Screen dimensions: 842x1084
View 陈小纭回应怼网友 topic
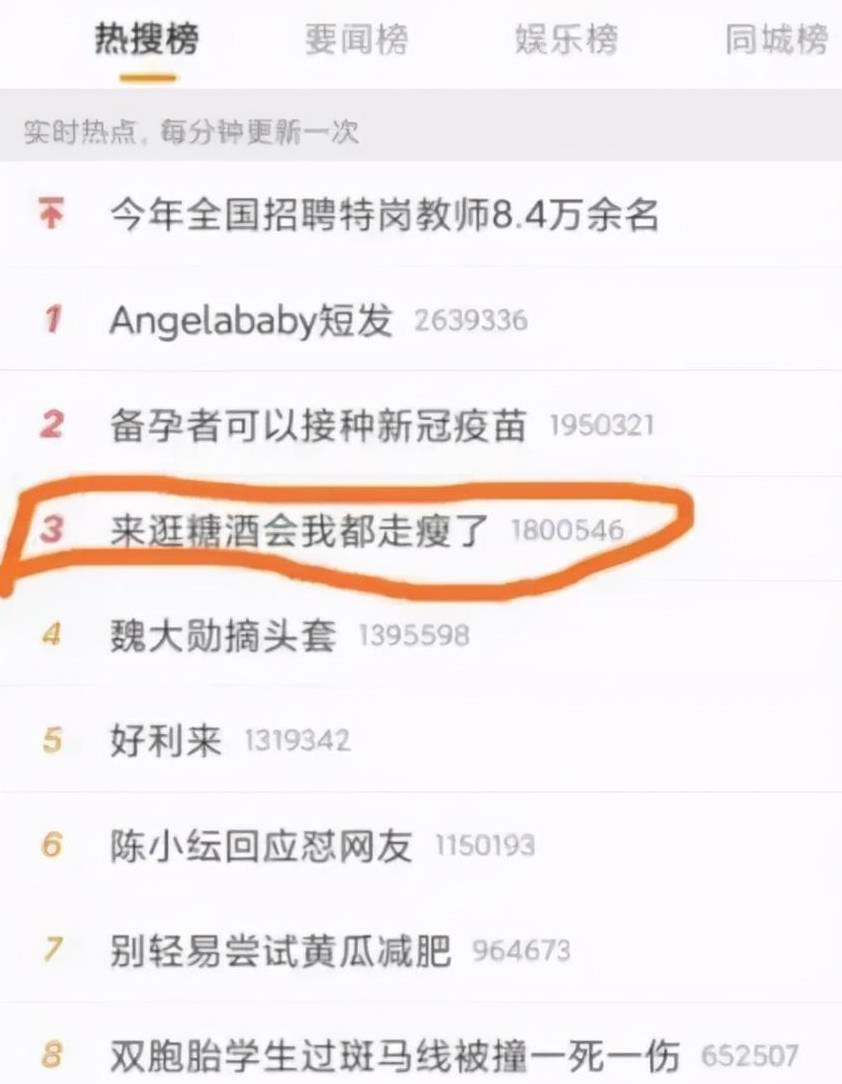point(261,846)
